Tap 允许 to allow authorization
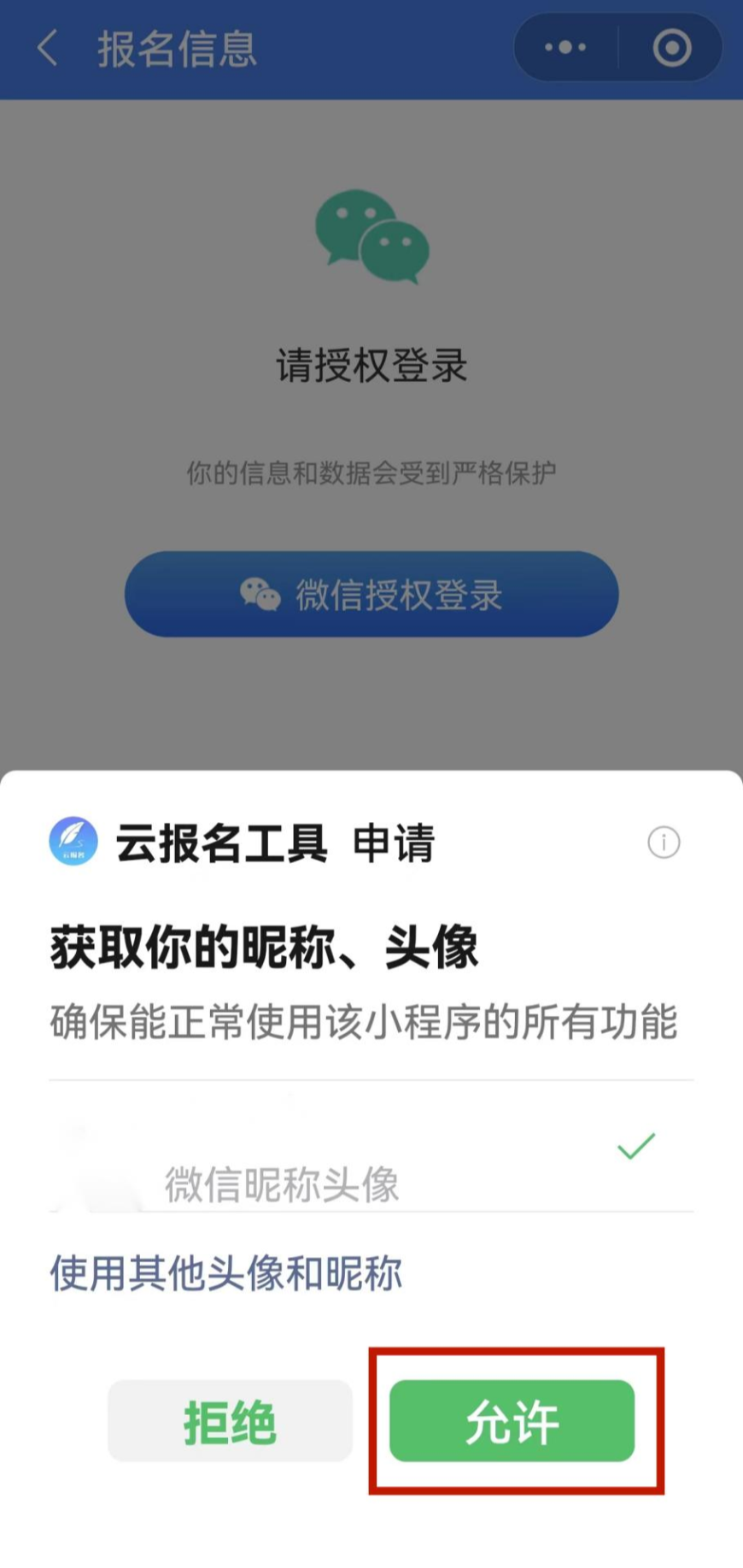Screen dimensions: 743x1568 pyautogui.click(x=512, y=1420)
